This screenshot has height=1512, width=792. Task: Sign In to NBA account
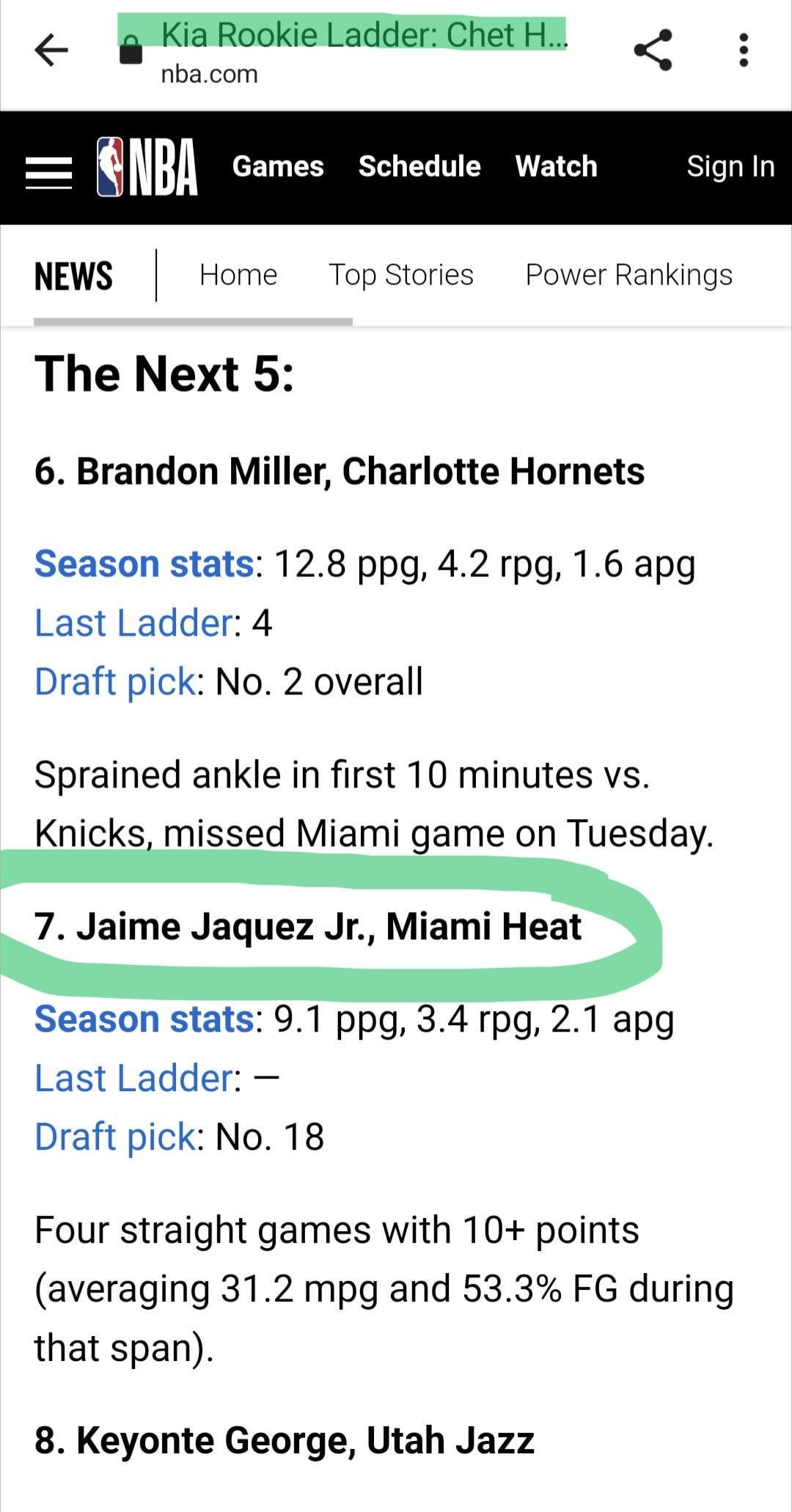[730, 166]
